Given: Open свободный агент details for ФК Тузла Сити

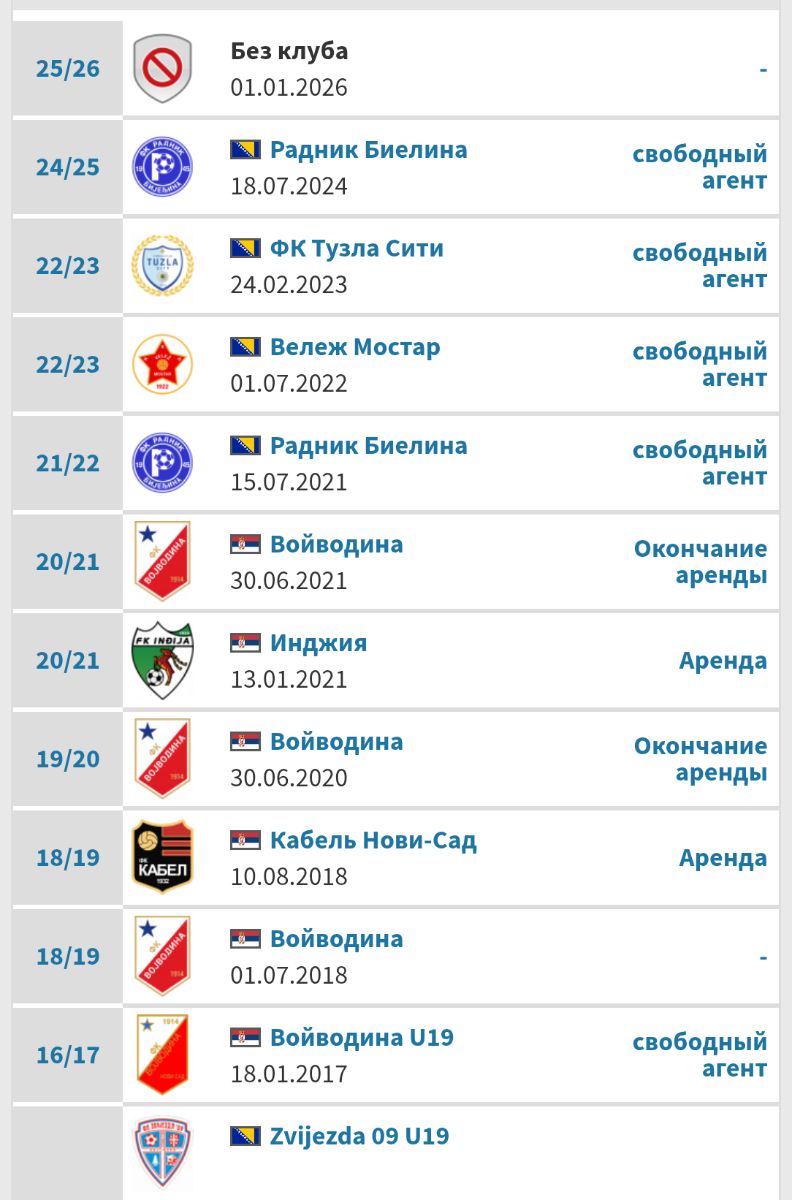Looking at the screenshot, I should pyautogui.click(x=700, y=266).
